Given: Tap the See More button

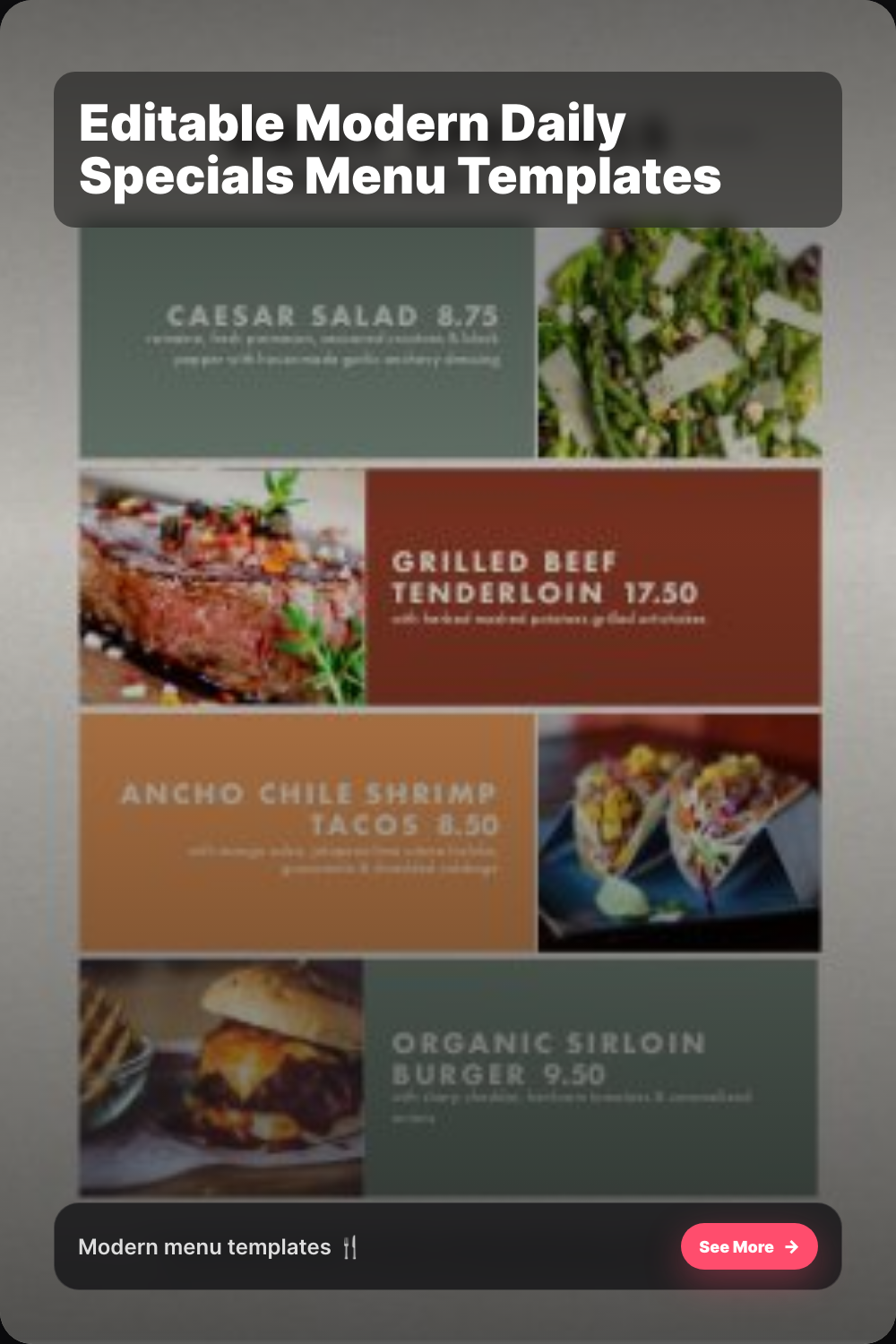Looking at the screenshot, I should click(748, 1246).
